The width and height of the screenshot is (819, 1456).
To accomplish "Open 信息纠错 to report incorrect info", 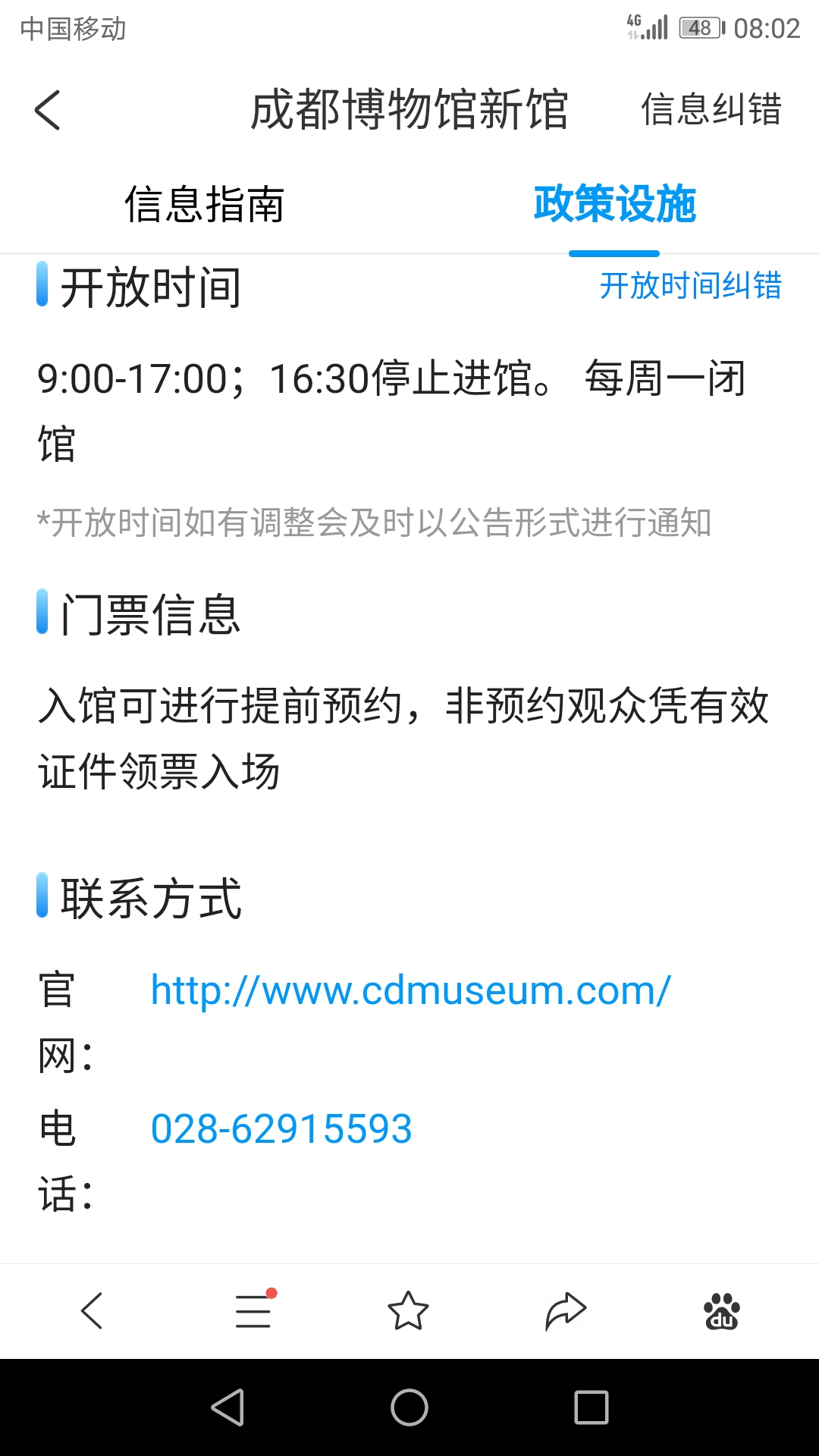I will pos(711,109).
